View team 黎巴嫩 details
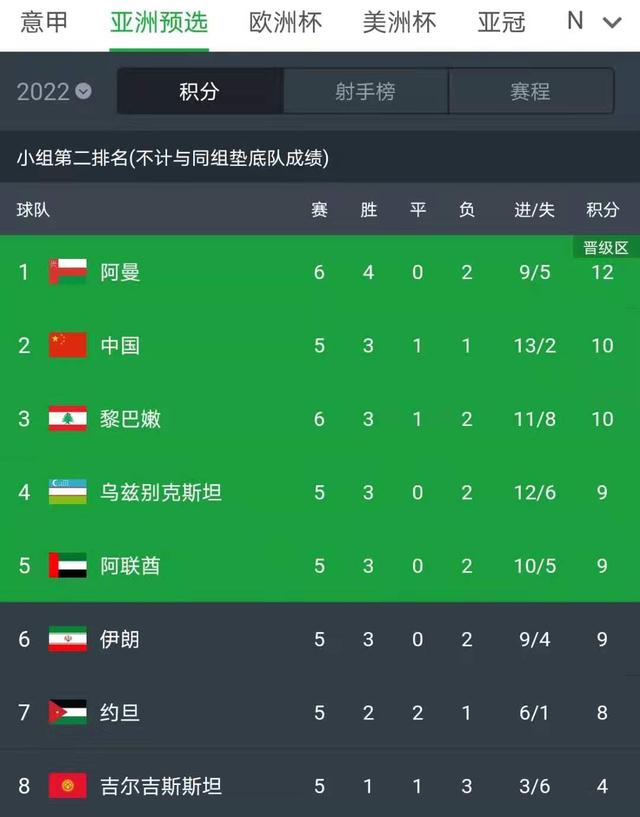This screenshot has width=640, height=817. 130,419
